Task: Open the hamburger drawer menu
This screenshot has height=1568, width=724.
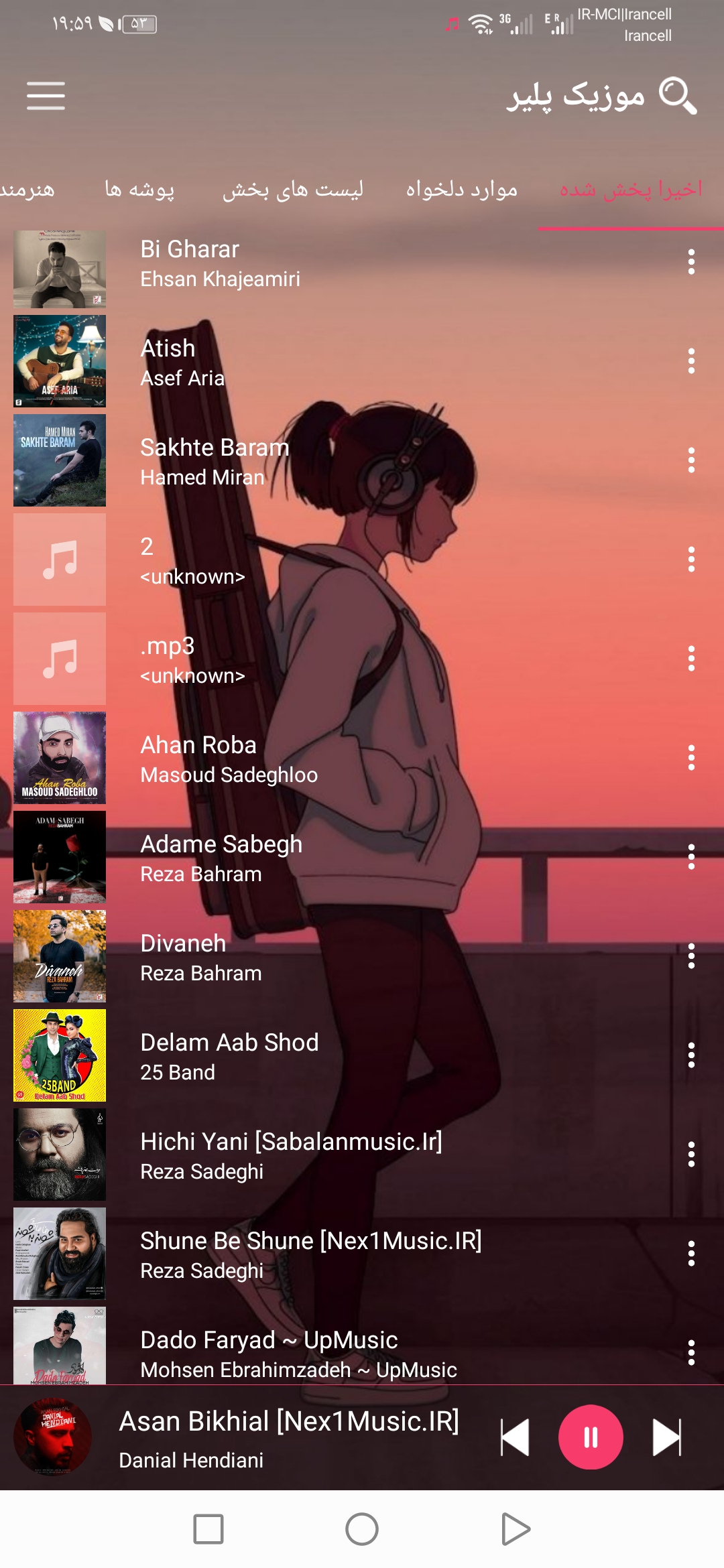Action: [x=46, y=96]
